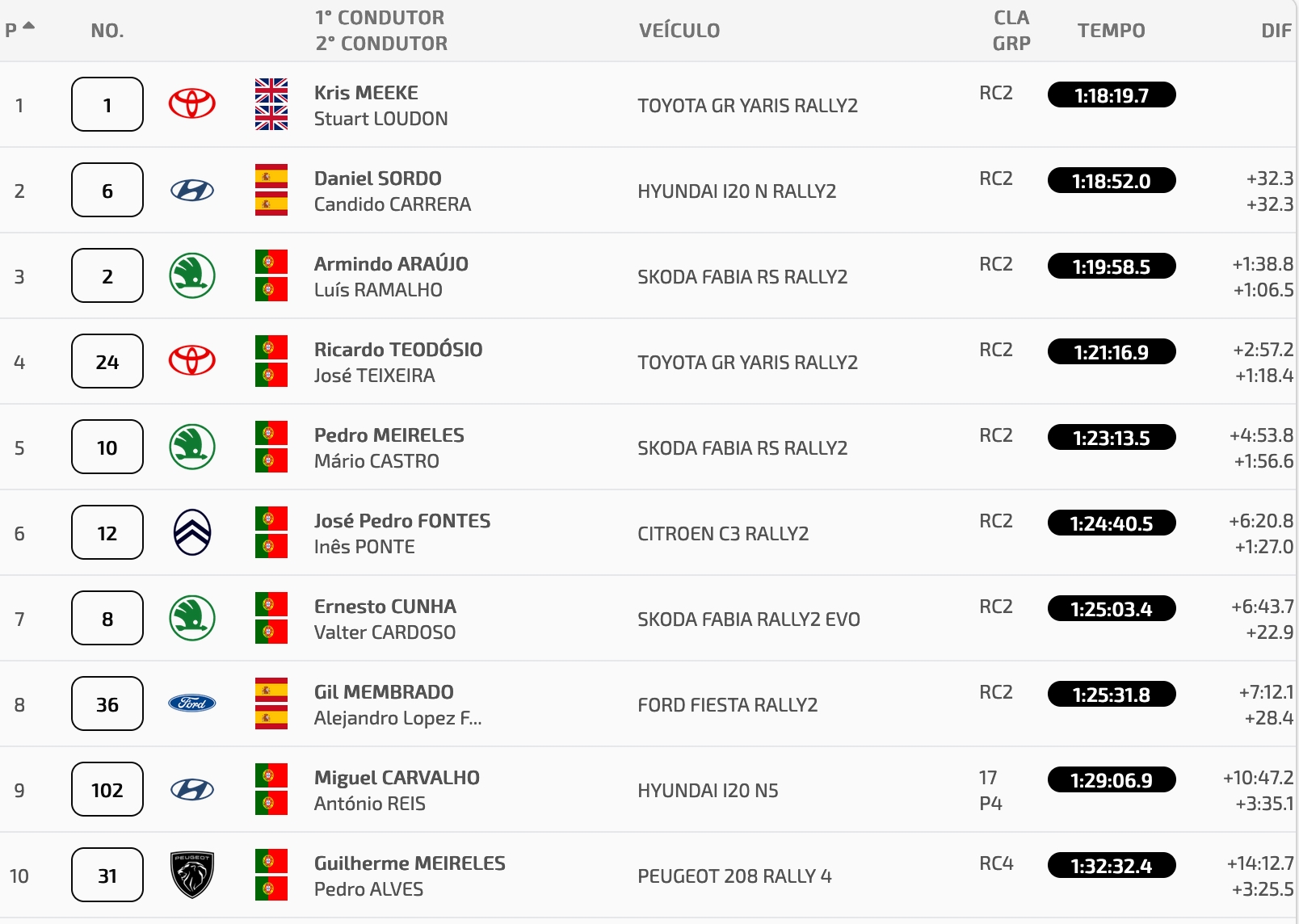Viewport: 1299px width, 924px height.
Task: Sort by the VEÍCULO column header
Action: [x=679, y=31]
